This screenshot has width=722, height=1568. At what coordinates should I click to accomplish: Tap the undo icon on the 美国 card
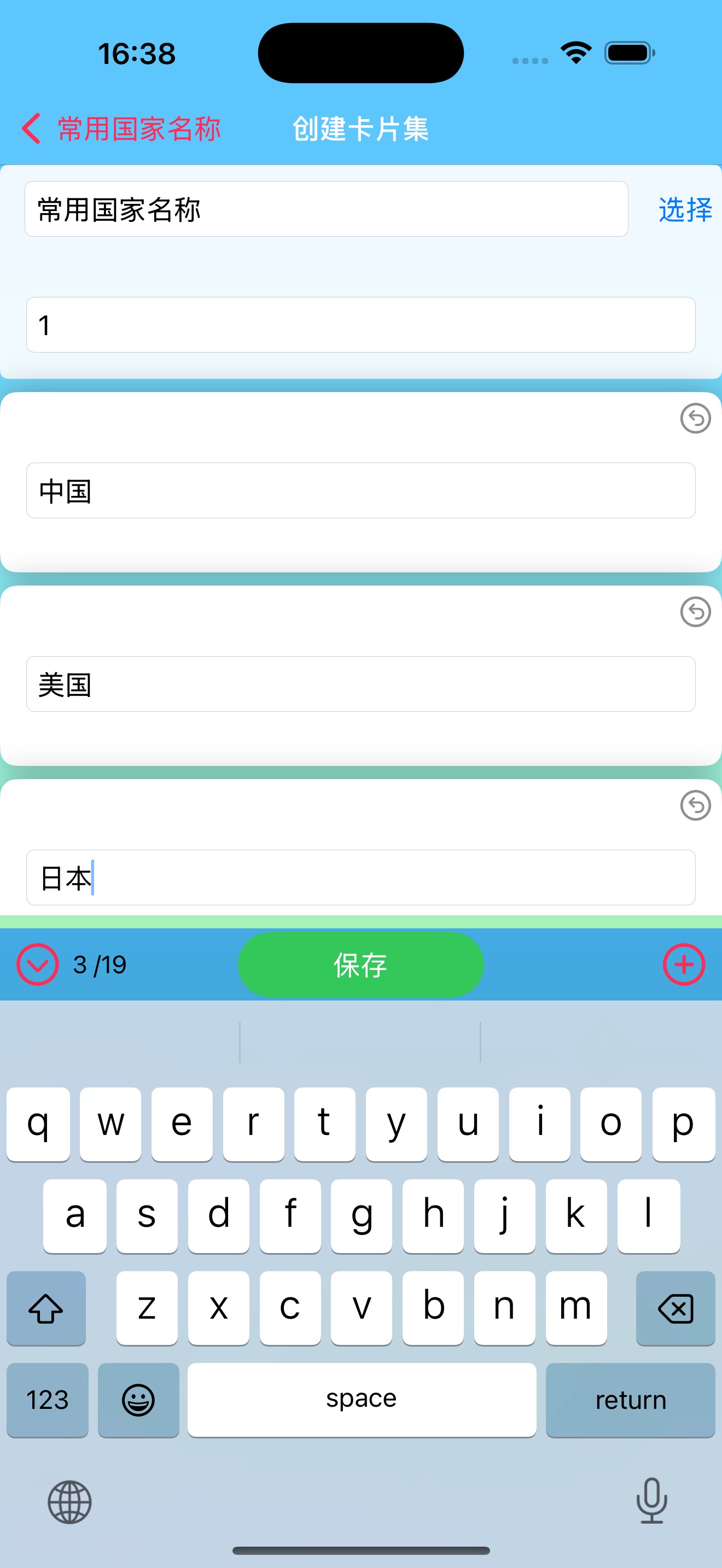[695, 612]
